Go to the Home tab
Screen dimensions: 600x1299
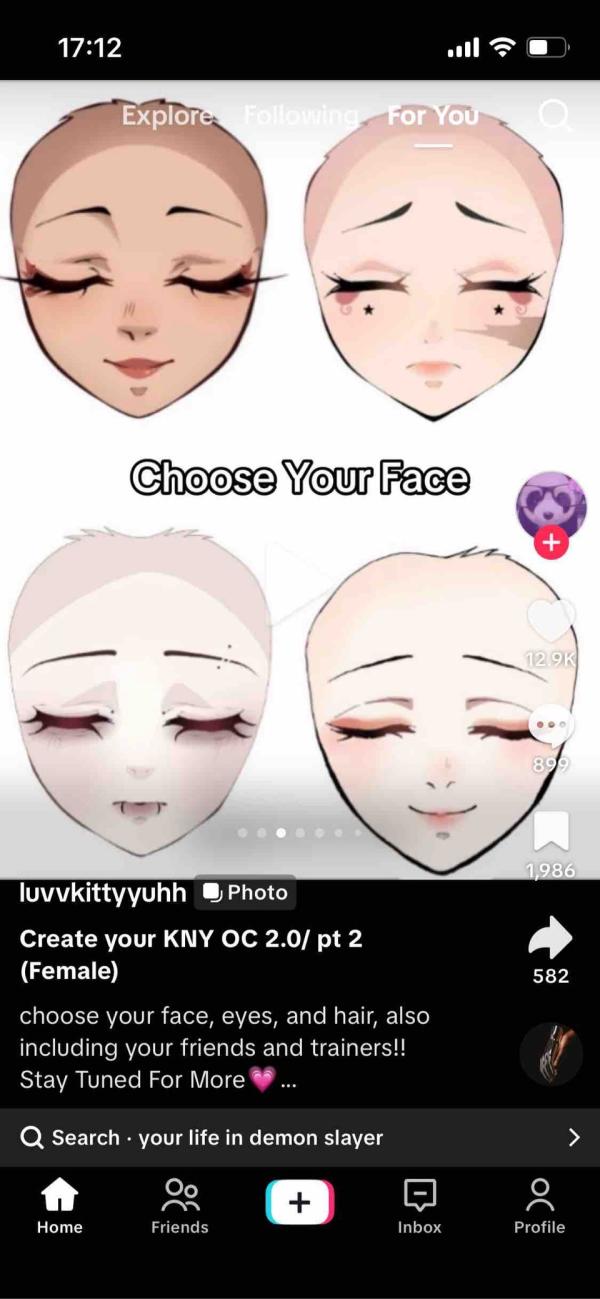point(60,1206)
